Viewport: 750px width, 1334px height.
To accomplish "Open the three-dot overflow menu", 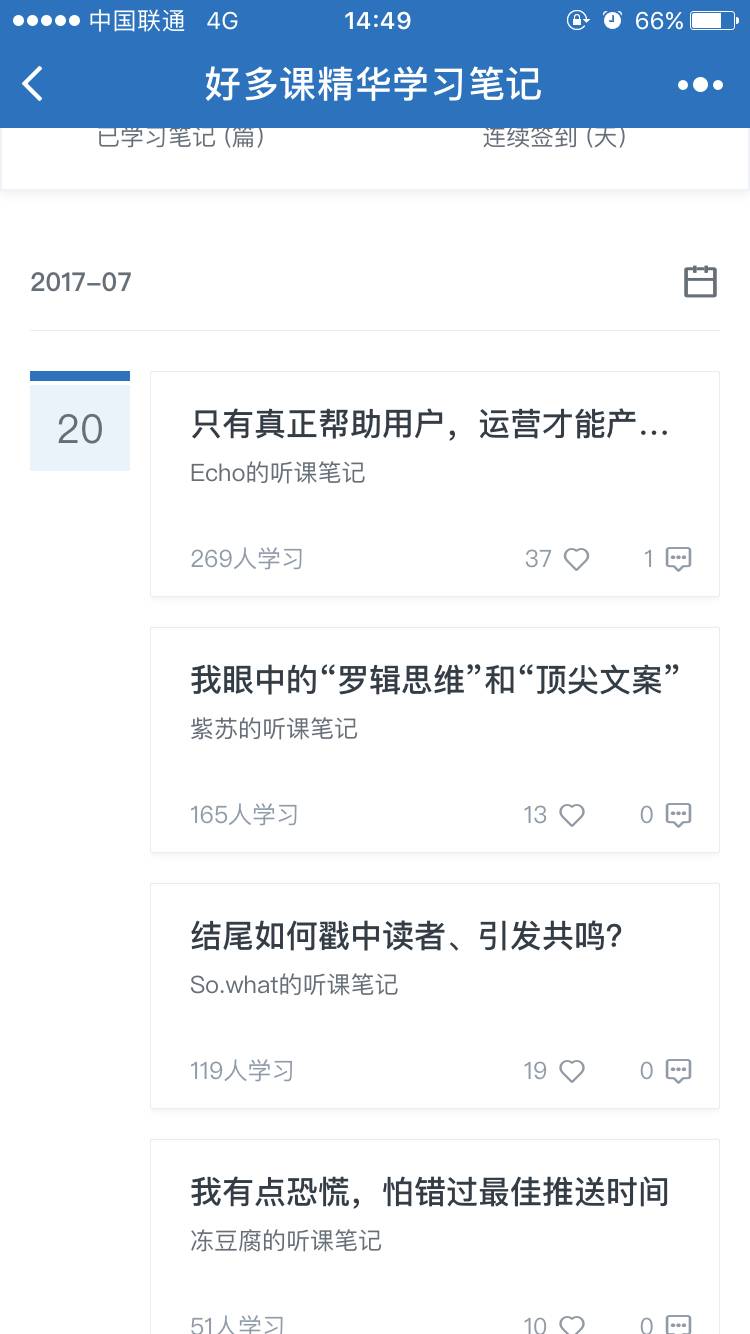I will coord(700,85).
